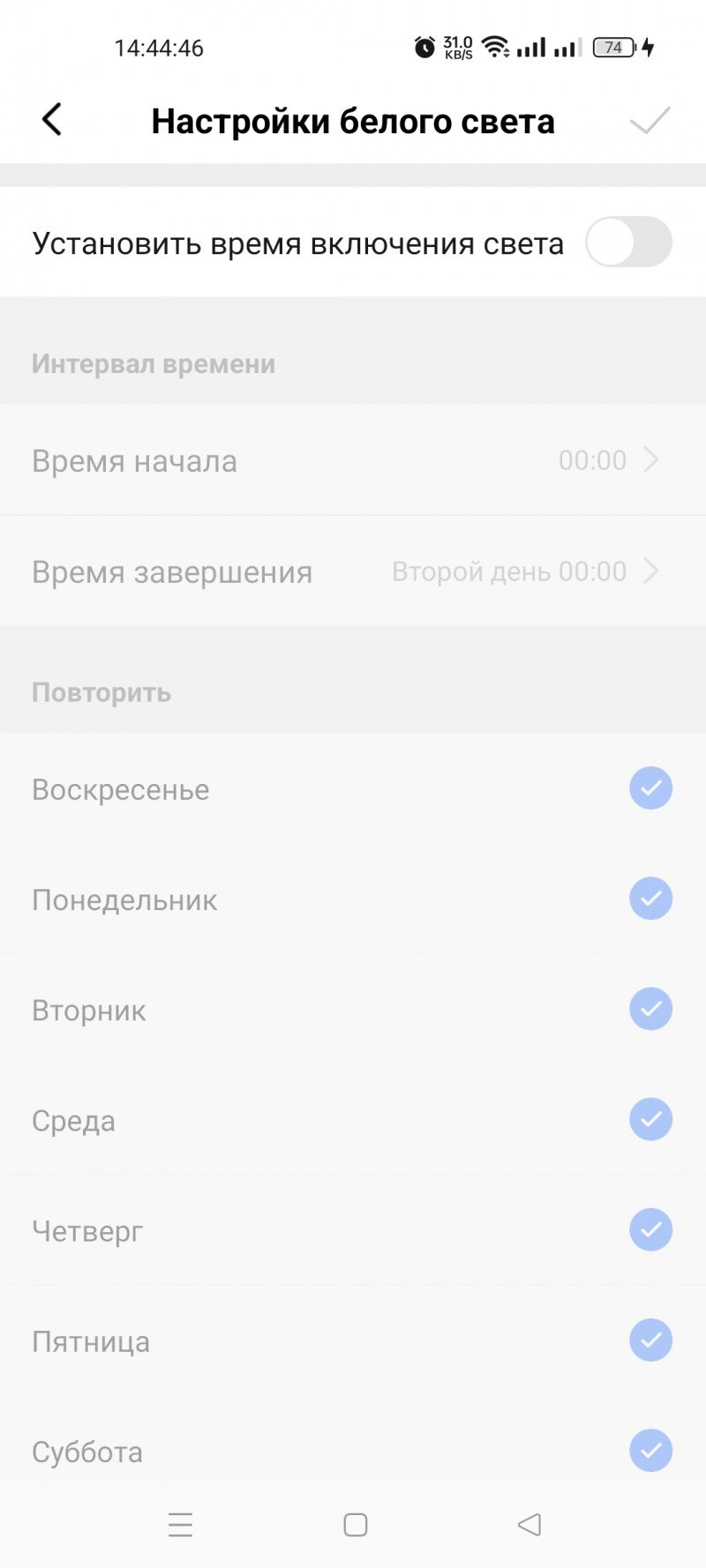706x1568 pixels.
Task: Go back from white light settings
Action: pos(52,120)
